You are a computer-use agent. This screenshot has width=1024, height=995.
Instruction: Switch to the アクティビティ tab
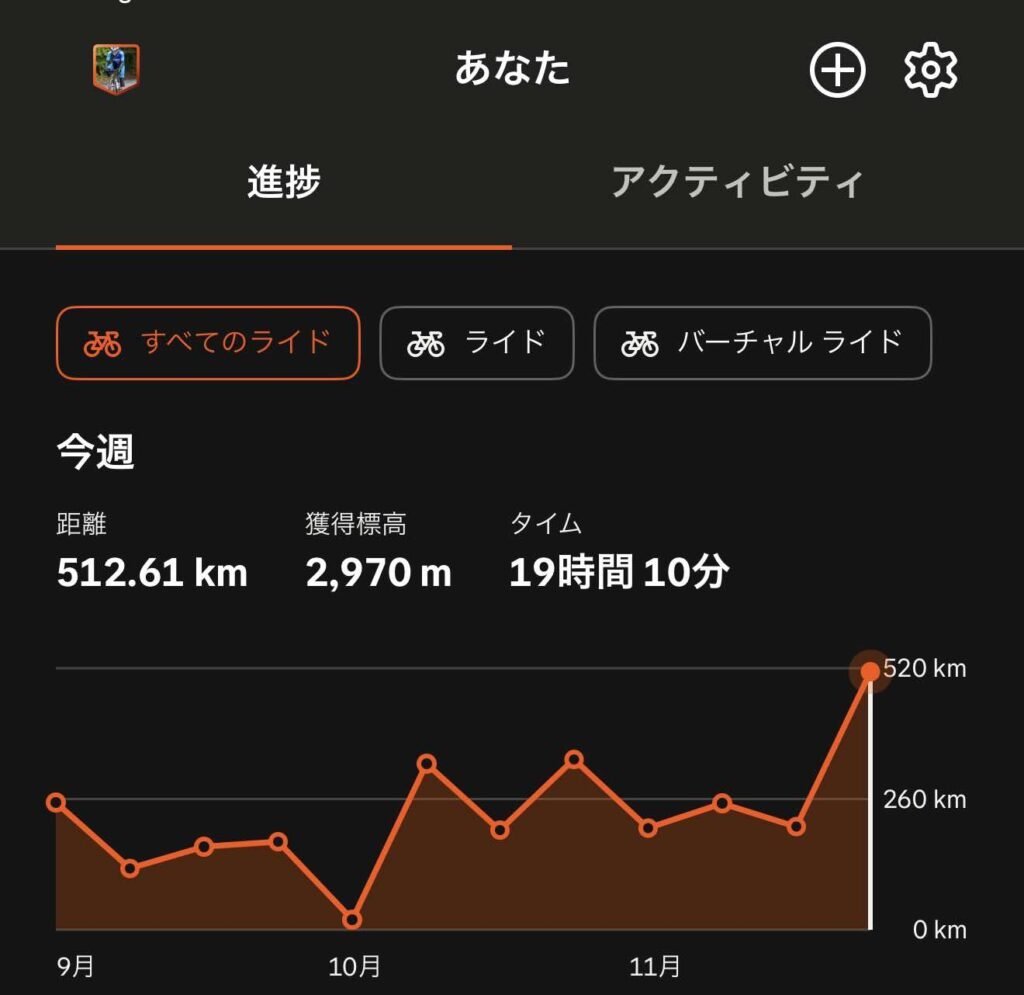[x=737, y=183]
